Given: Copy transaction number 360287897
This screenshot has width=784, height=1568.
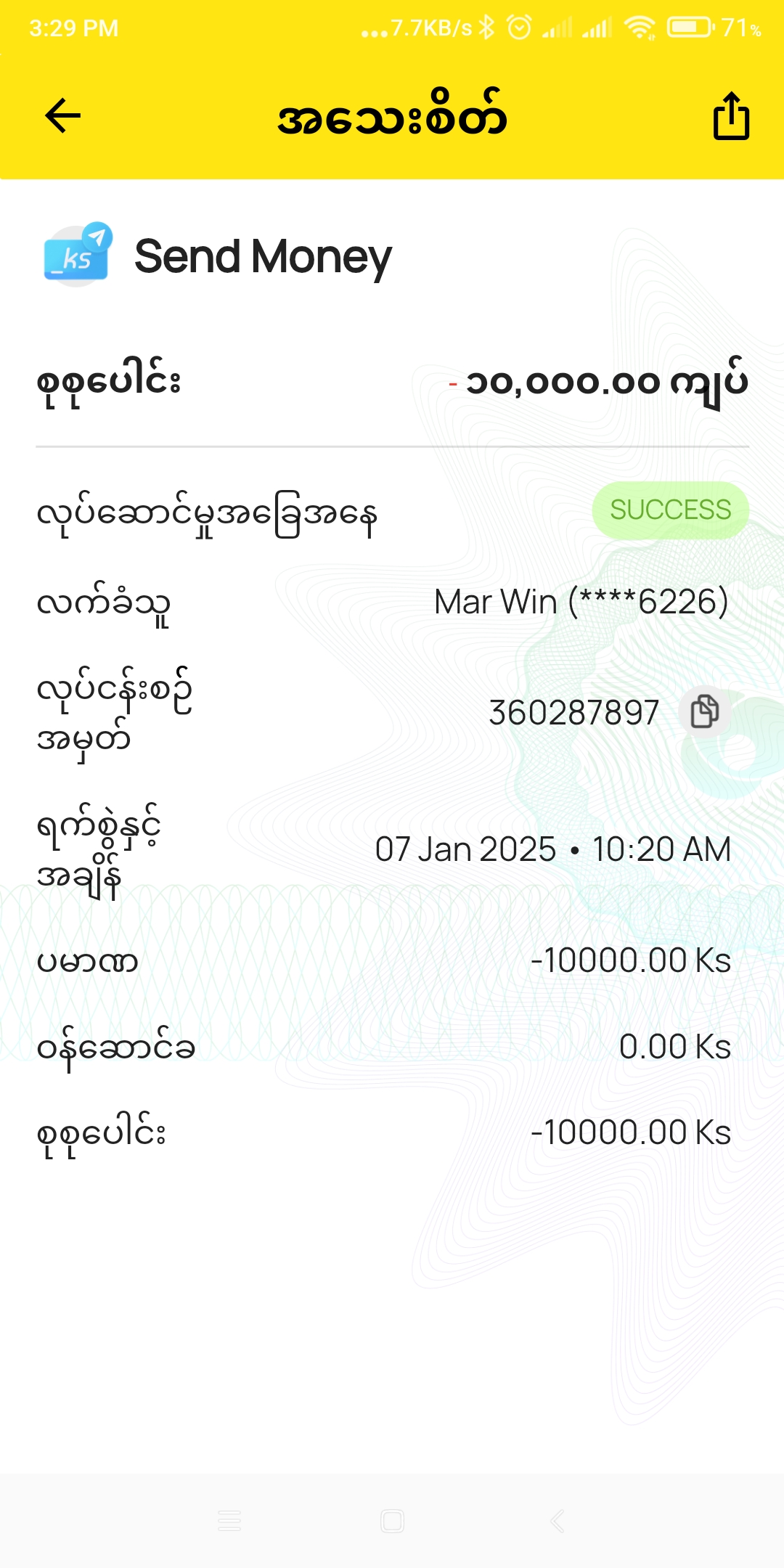Looking at the screenshot, I should 704,711.
